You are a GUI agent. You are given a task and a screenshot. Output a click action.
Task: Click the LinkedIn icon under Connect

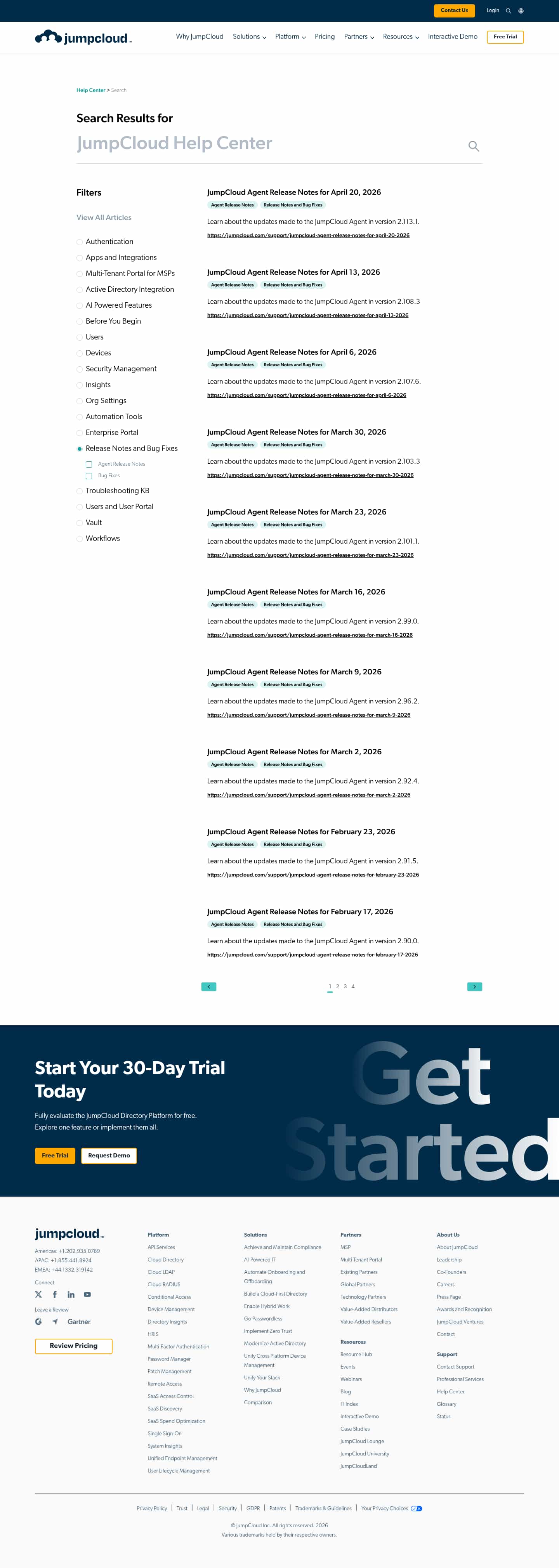tap(71, 1294)
